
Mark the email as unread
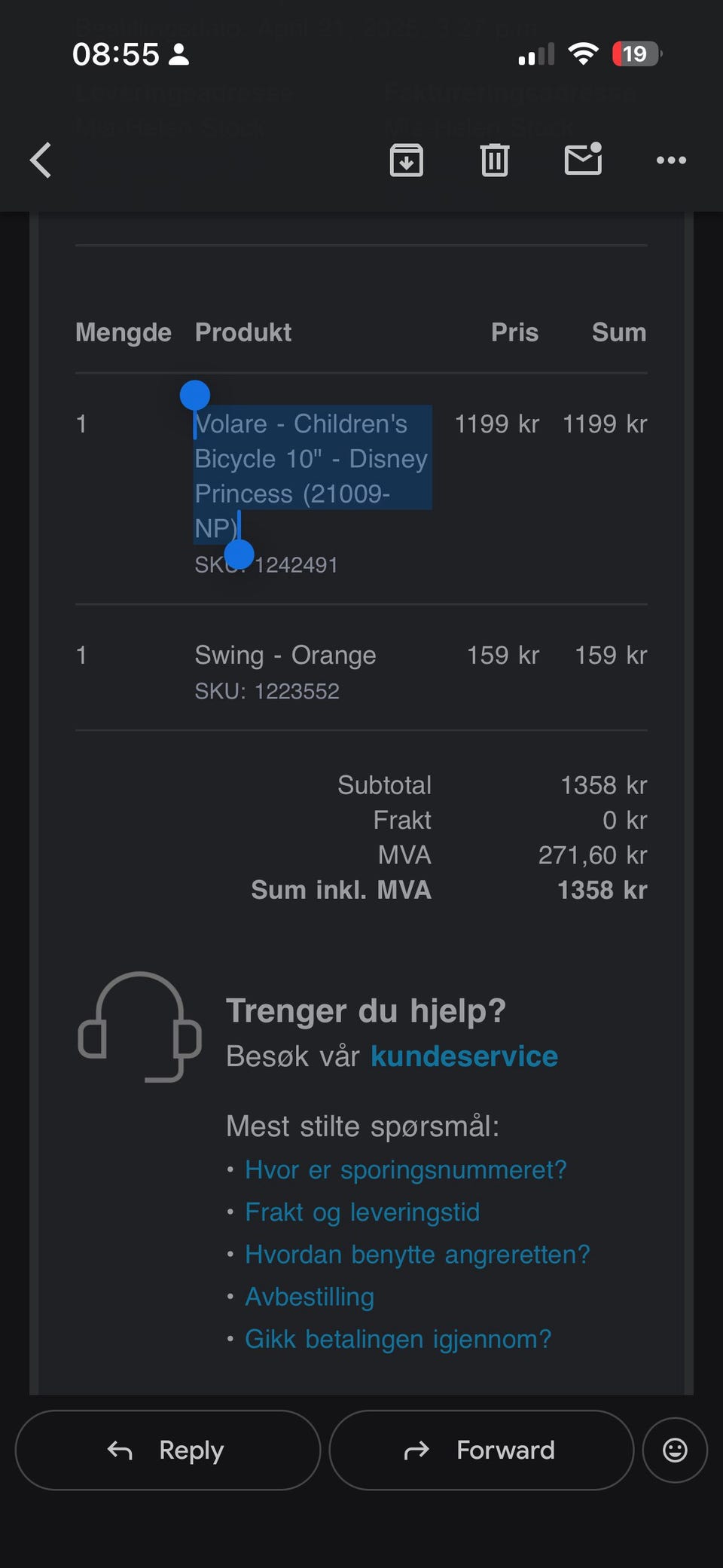(584, 158)
